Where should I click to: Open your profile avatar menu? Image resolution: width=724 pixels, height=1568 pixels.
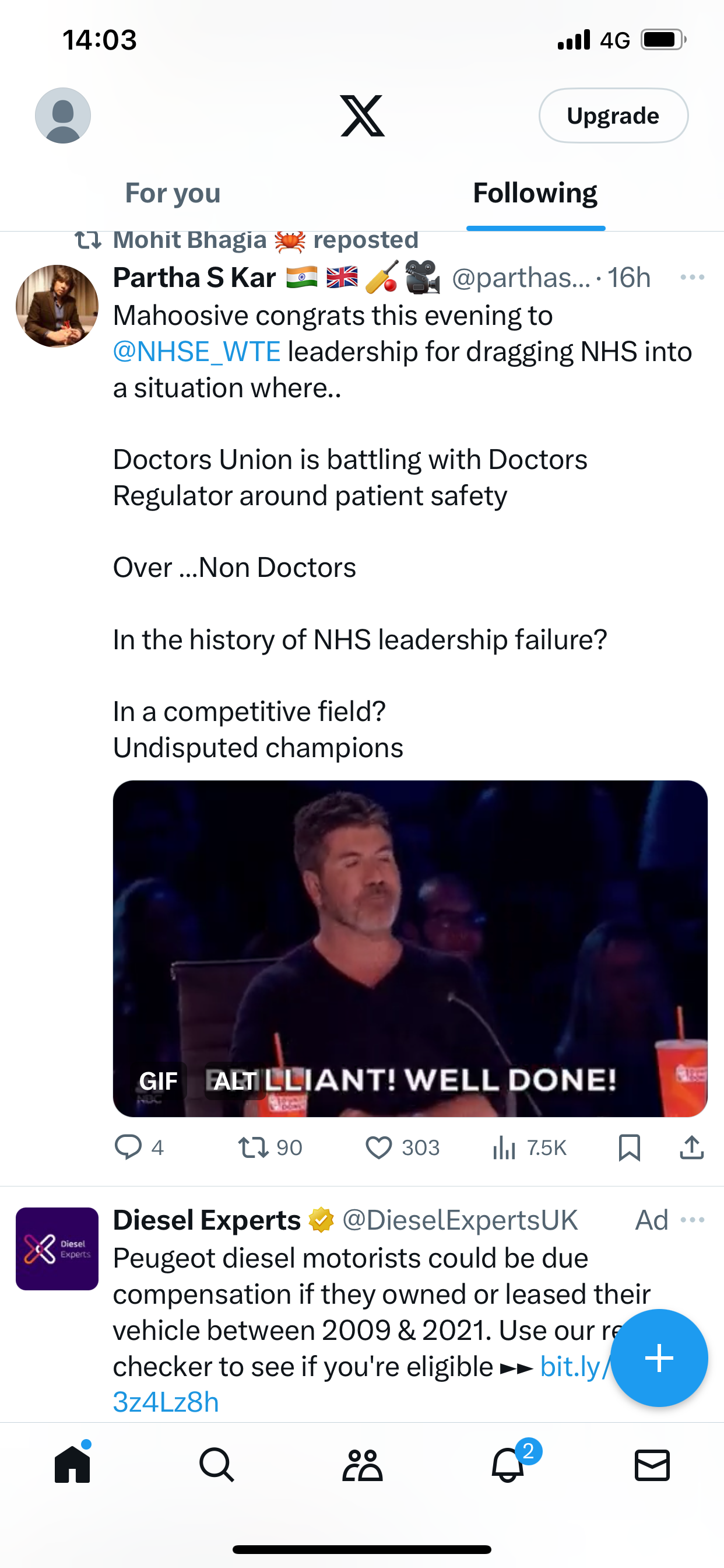63,116
